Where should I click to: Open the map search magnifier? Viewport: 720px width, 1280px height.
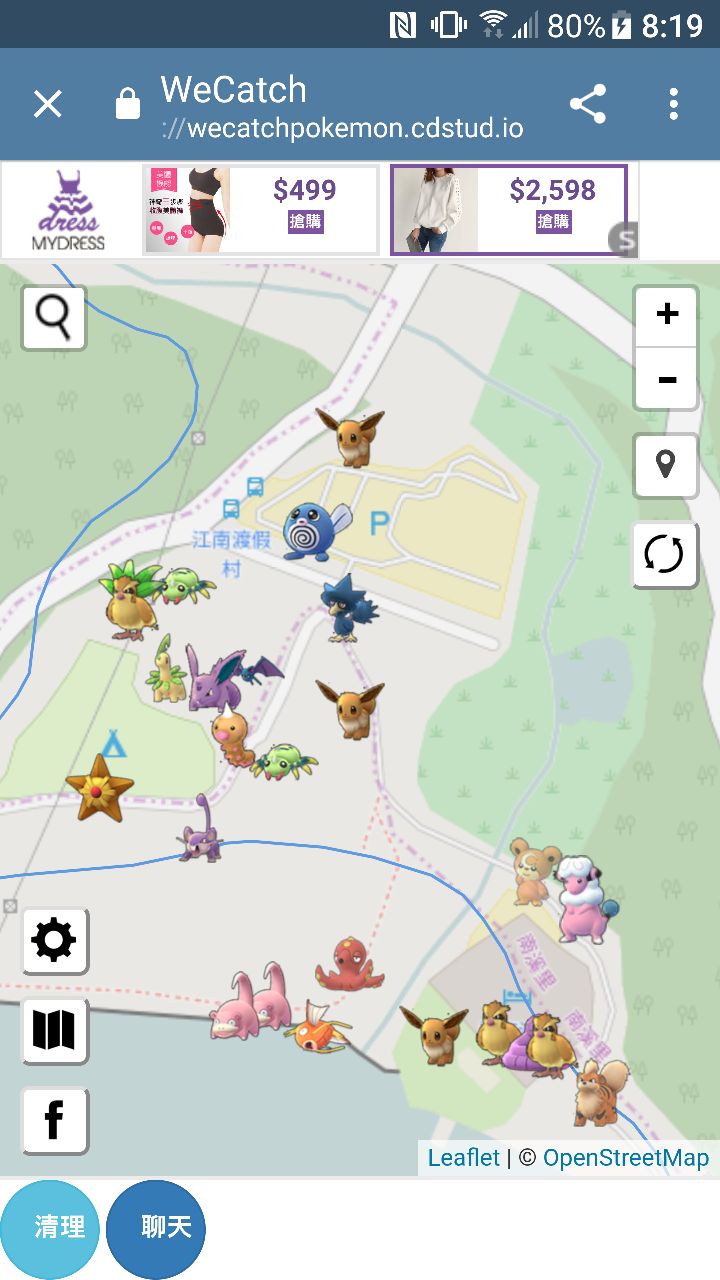[54, 318]
